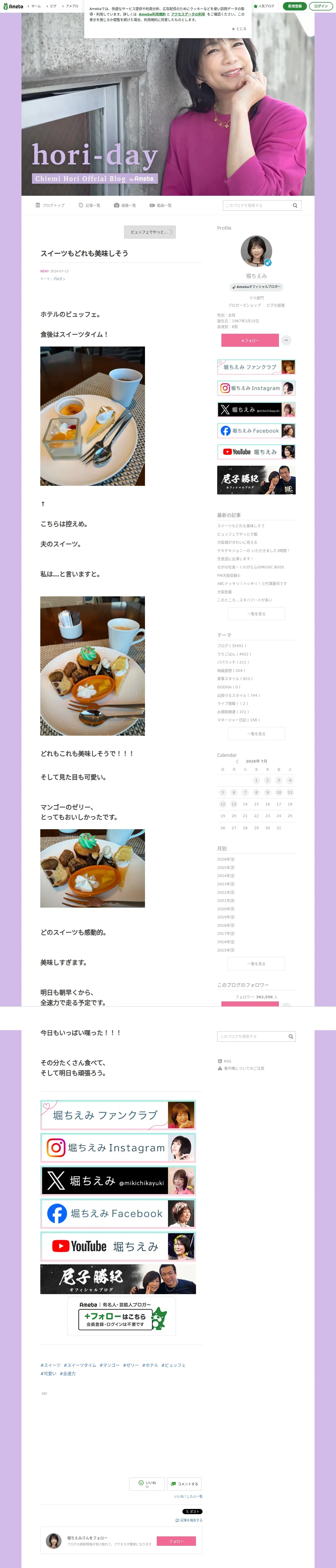The image size is (336, 1568).
Task: Open the ブログトップ tab
Action: (x=50, y=205)
